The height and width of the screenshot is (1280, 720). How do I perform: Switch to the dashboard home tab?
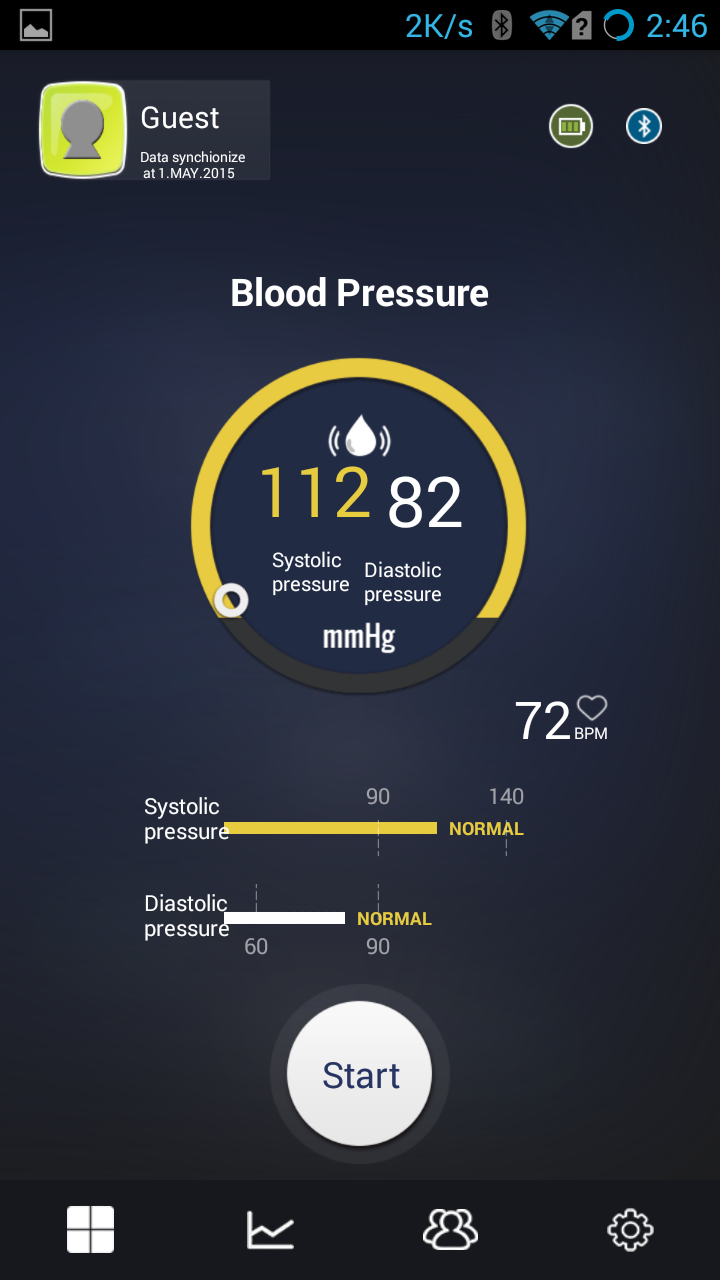pos(90,1229)
